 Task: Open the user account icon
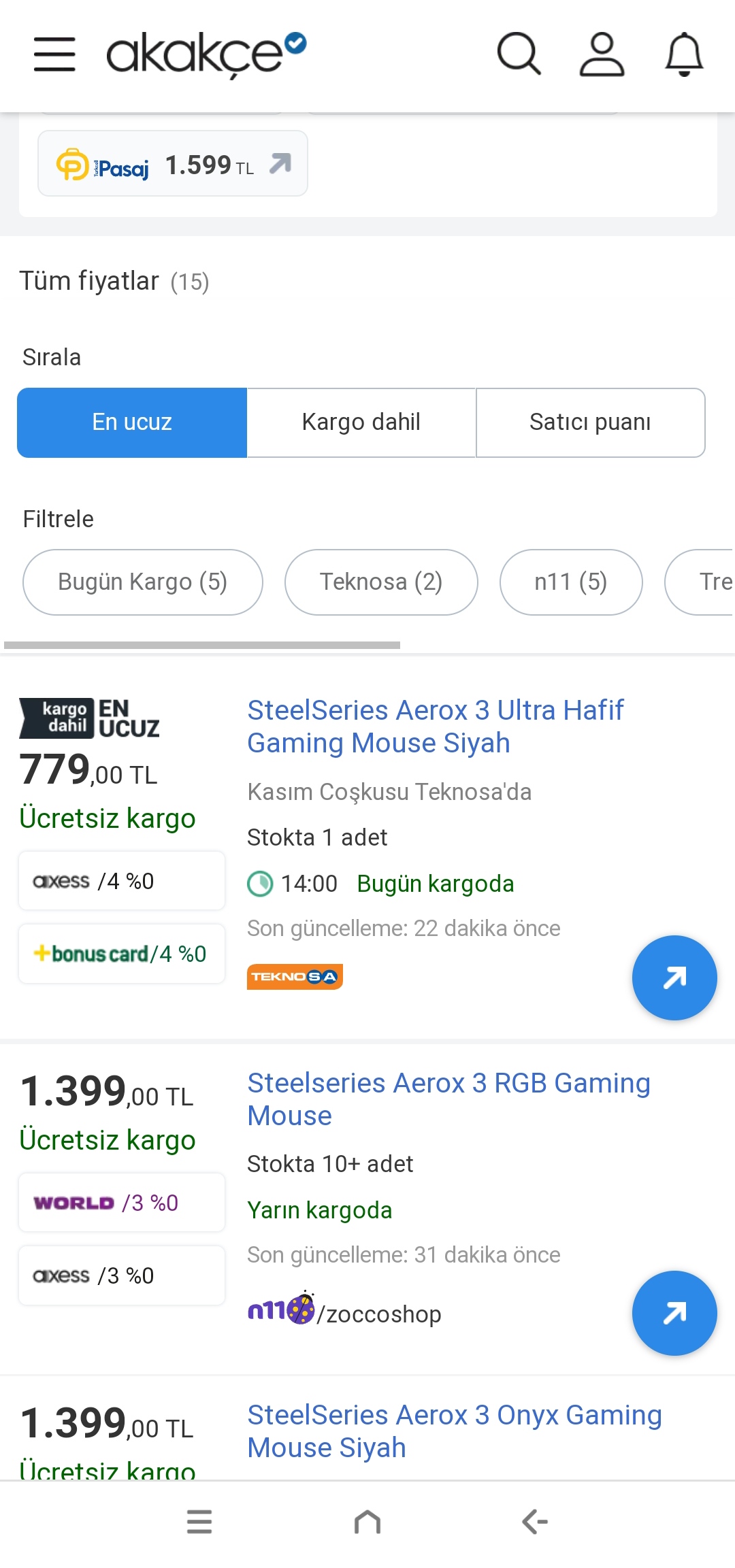[x=602, y=54]
